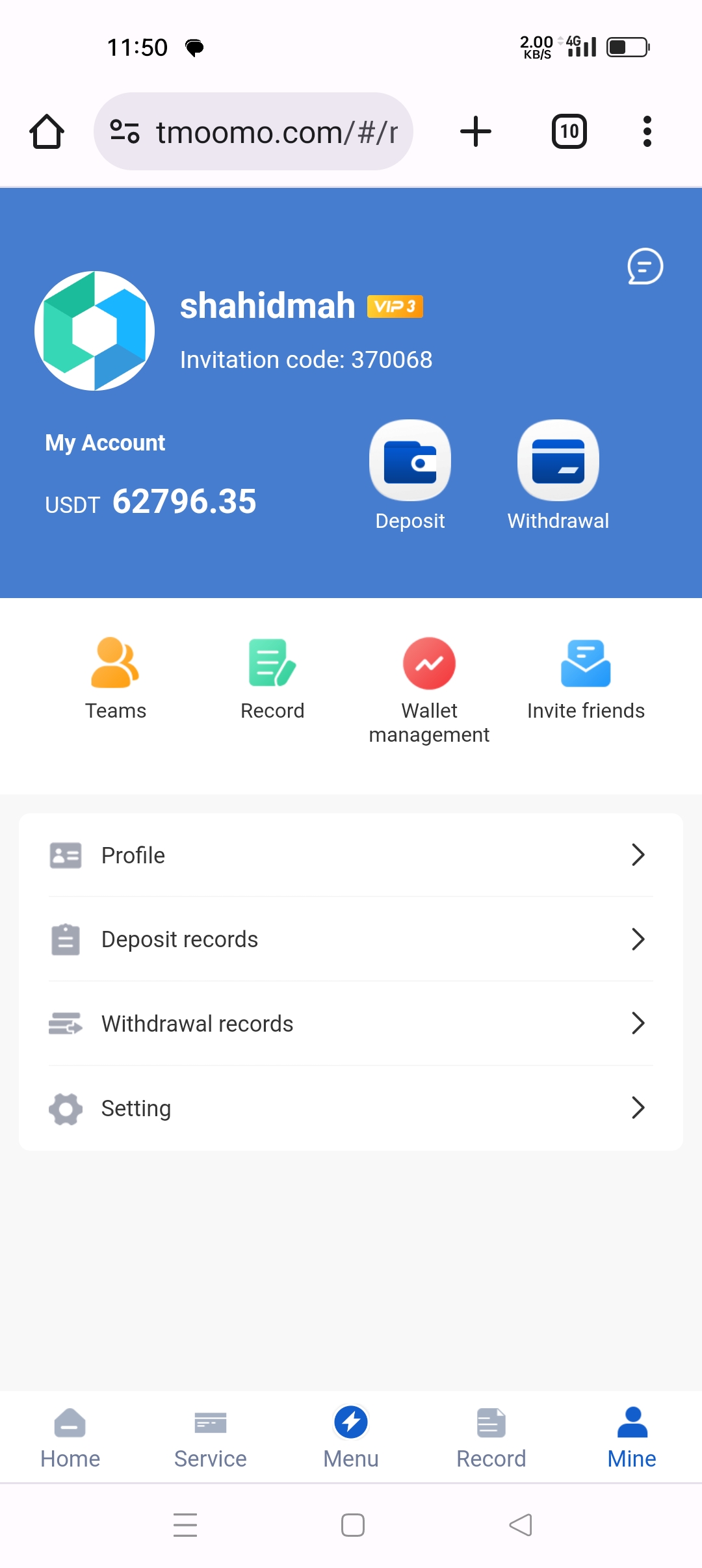Open the Withdrawal card icon

pos(558,460)
